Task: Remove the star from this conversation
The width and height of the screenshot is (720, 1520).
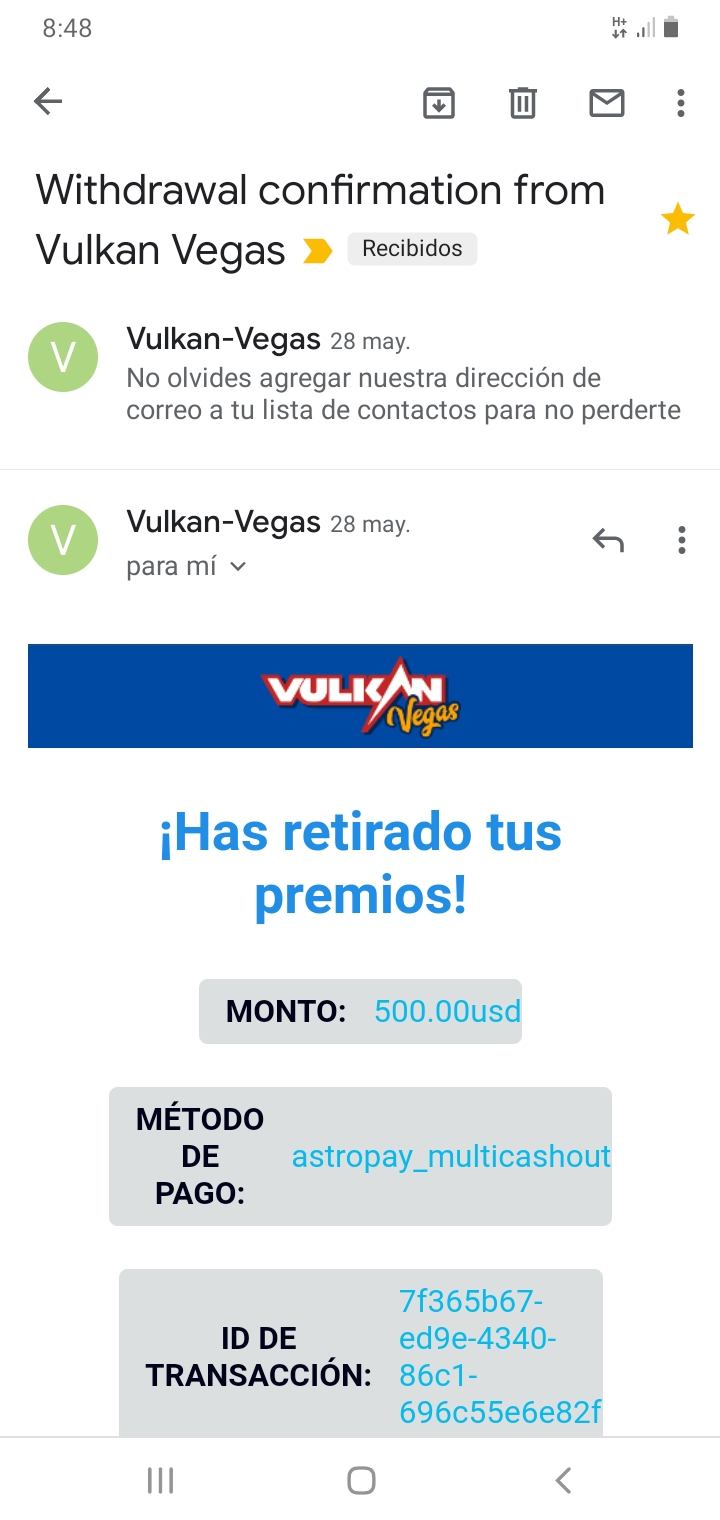Action: tap(678, 219)
